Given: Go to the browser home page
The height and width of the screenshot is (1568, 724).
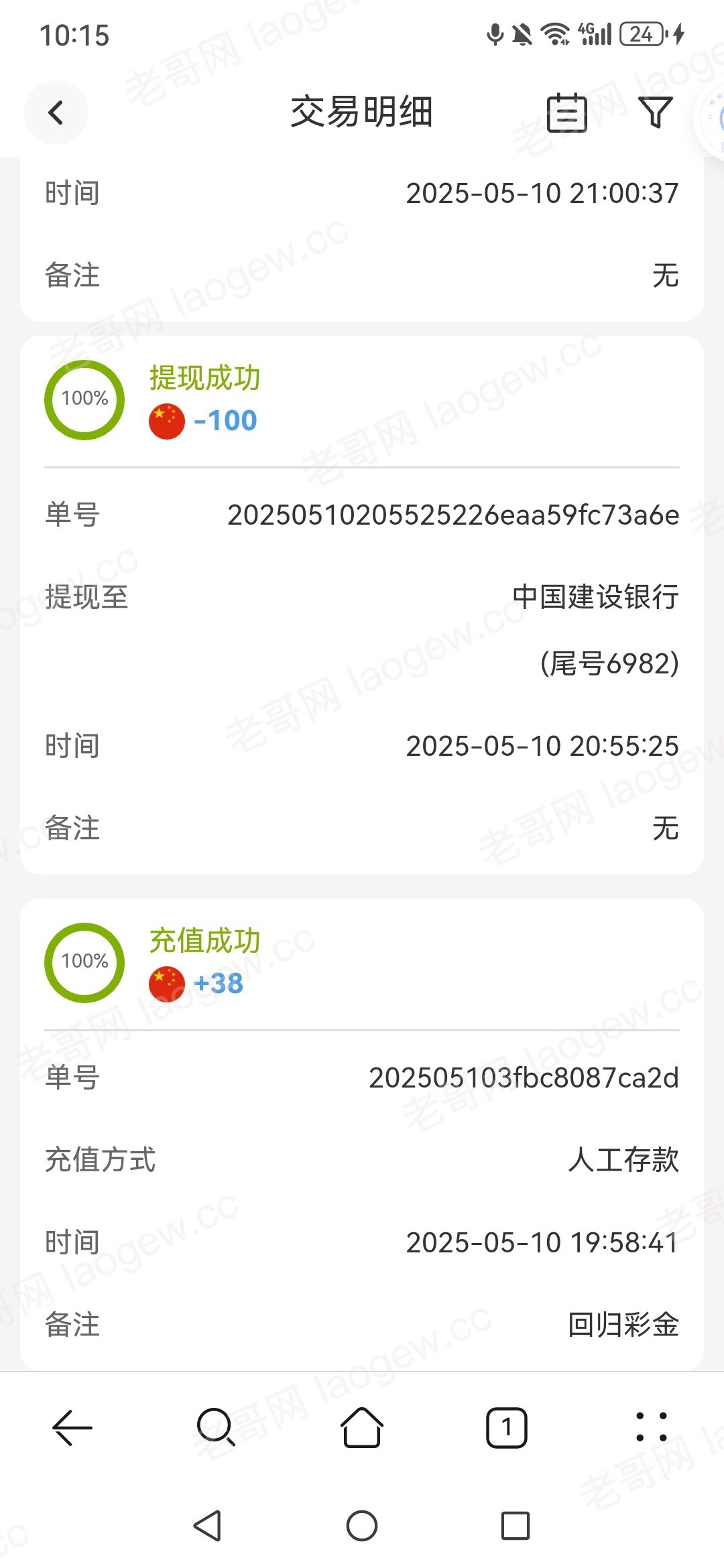Looking at the screenshot, I should point(362,1427).
